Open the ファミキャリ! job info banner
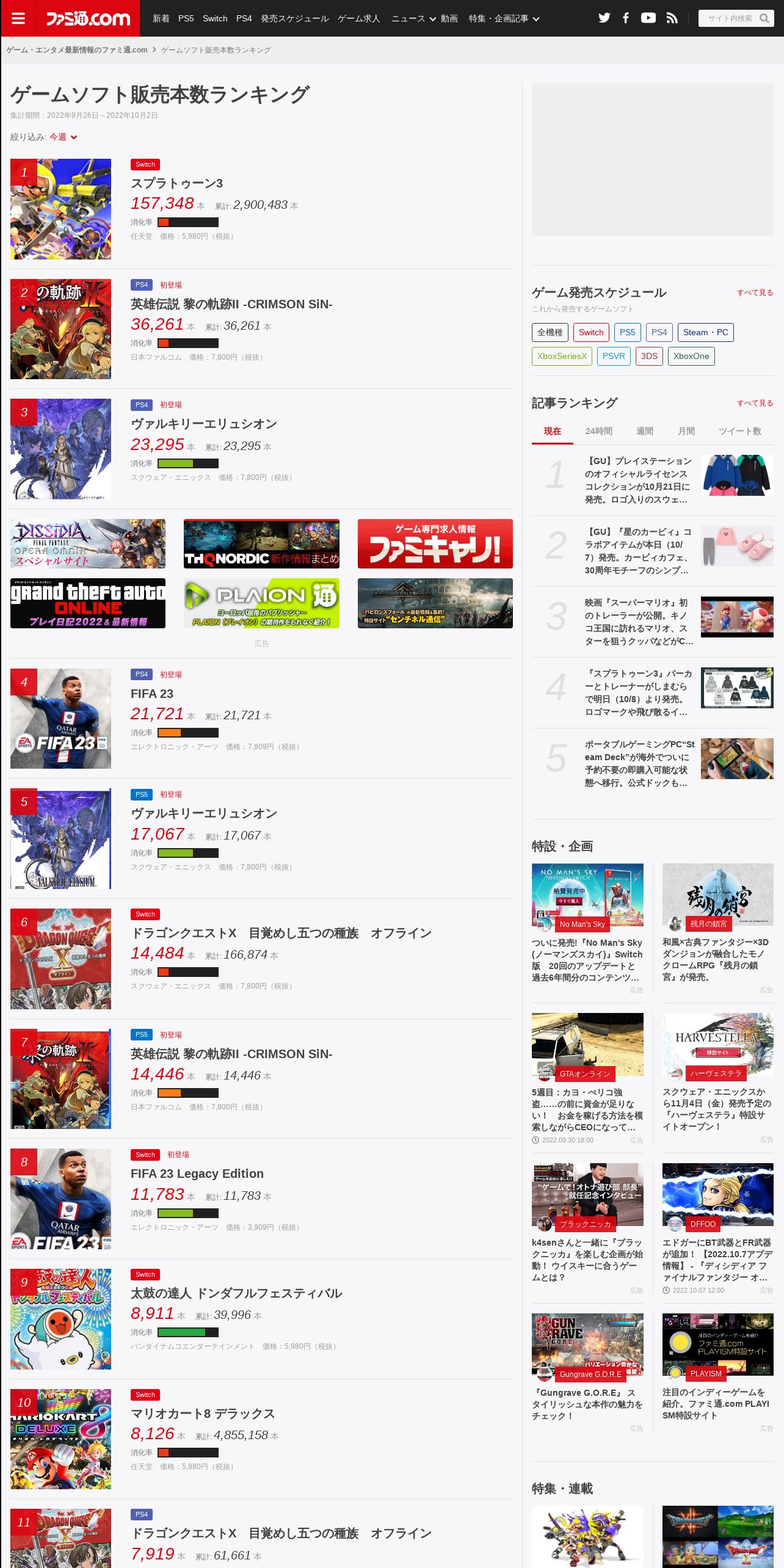The image size is (784, 1568). (x=435, y=543)
